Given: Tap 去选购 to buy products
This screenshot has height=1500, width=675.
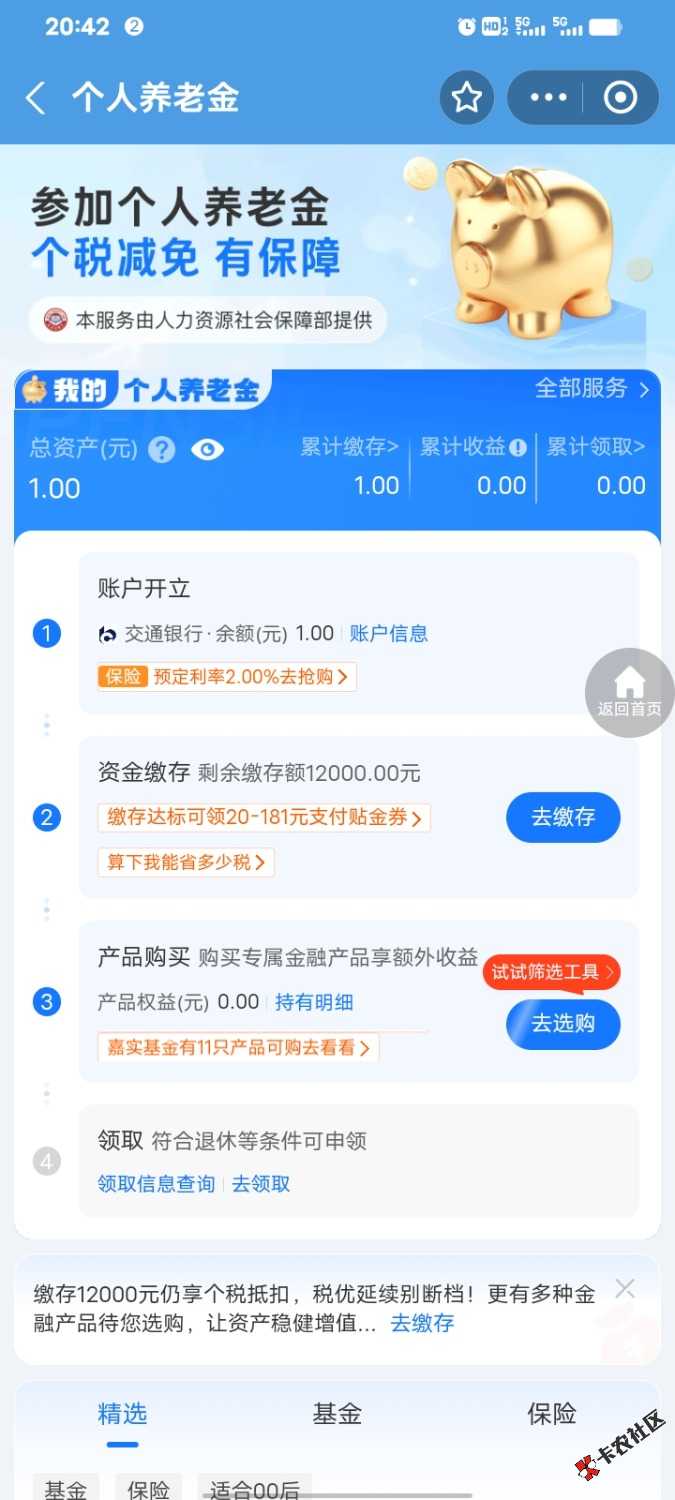Looking at the screenshot, I should coord(563,1023).
